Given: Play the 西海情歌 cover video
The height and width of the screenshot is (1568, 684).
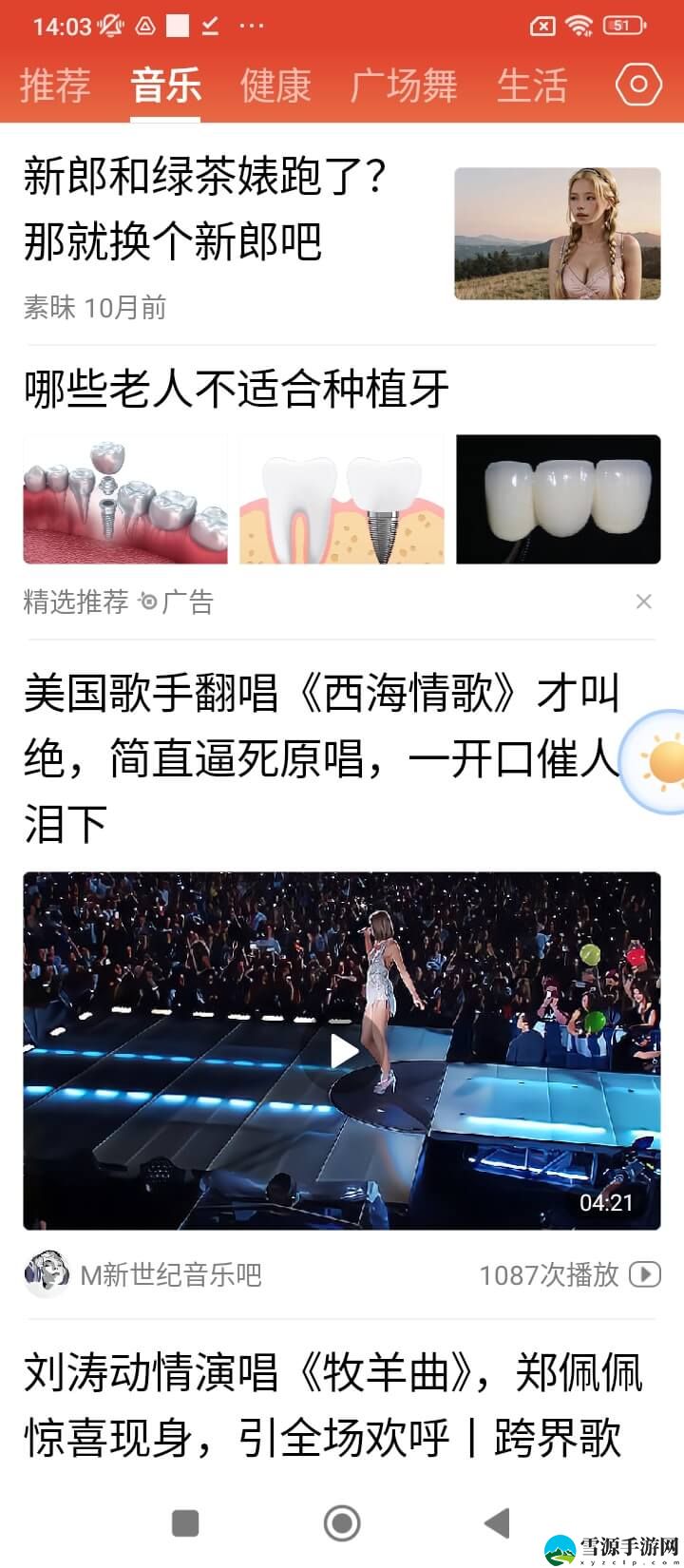Looking at the screenshot, I should tap(342, 1050).
